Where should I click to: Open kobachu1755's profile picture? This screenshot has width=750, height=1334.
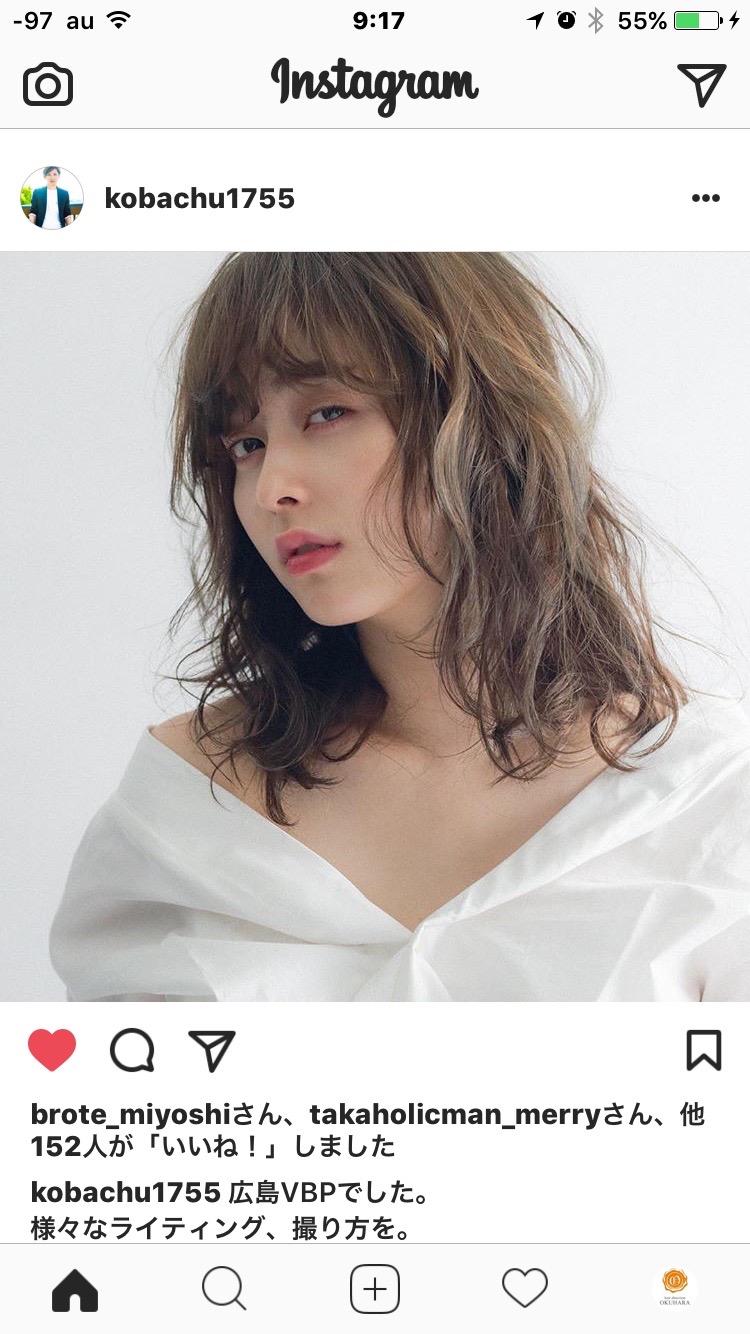[52, 198]
